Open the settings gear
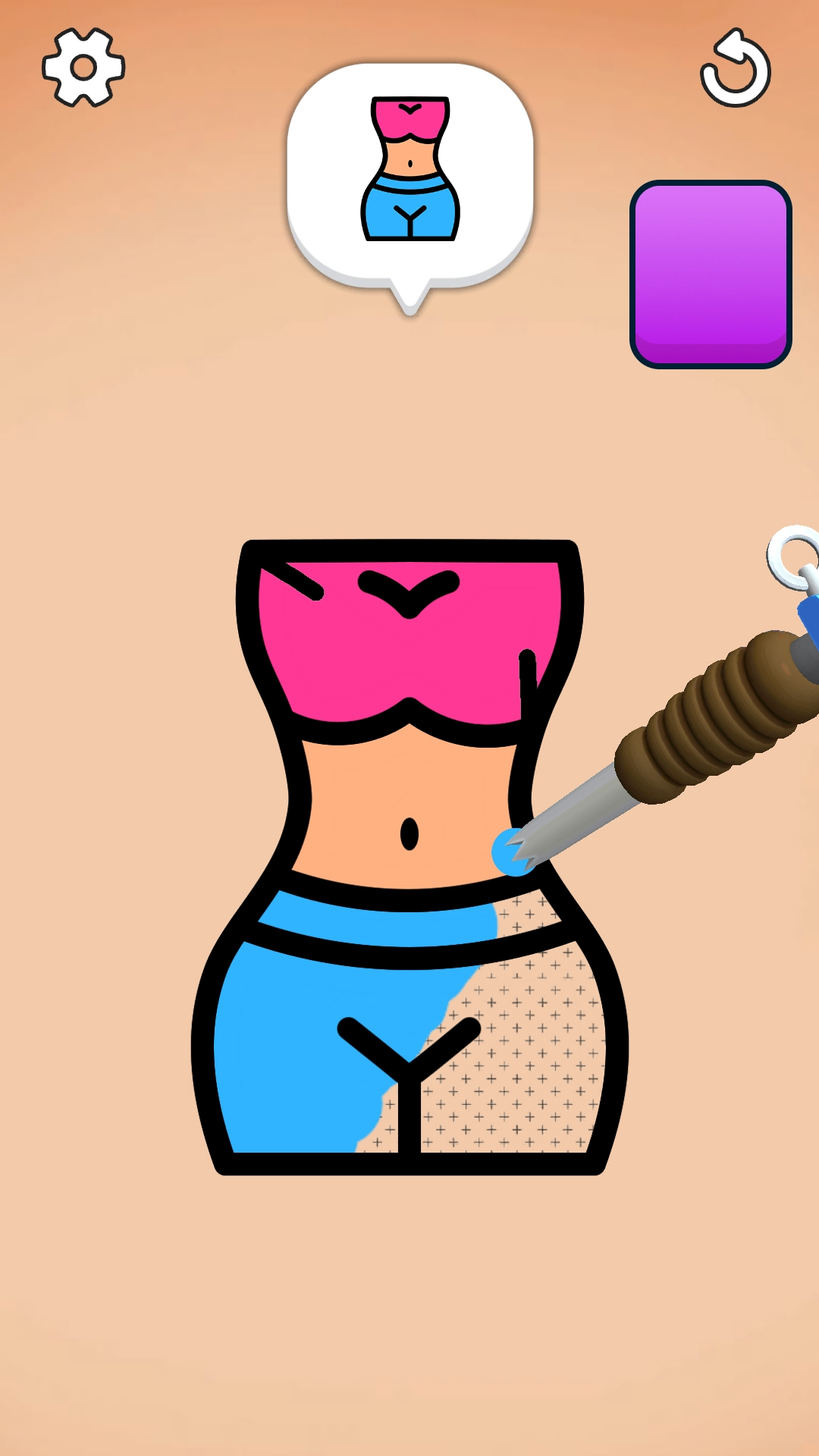The width and height of the screenshot is (819, 1456). [83, 67]
